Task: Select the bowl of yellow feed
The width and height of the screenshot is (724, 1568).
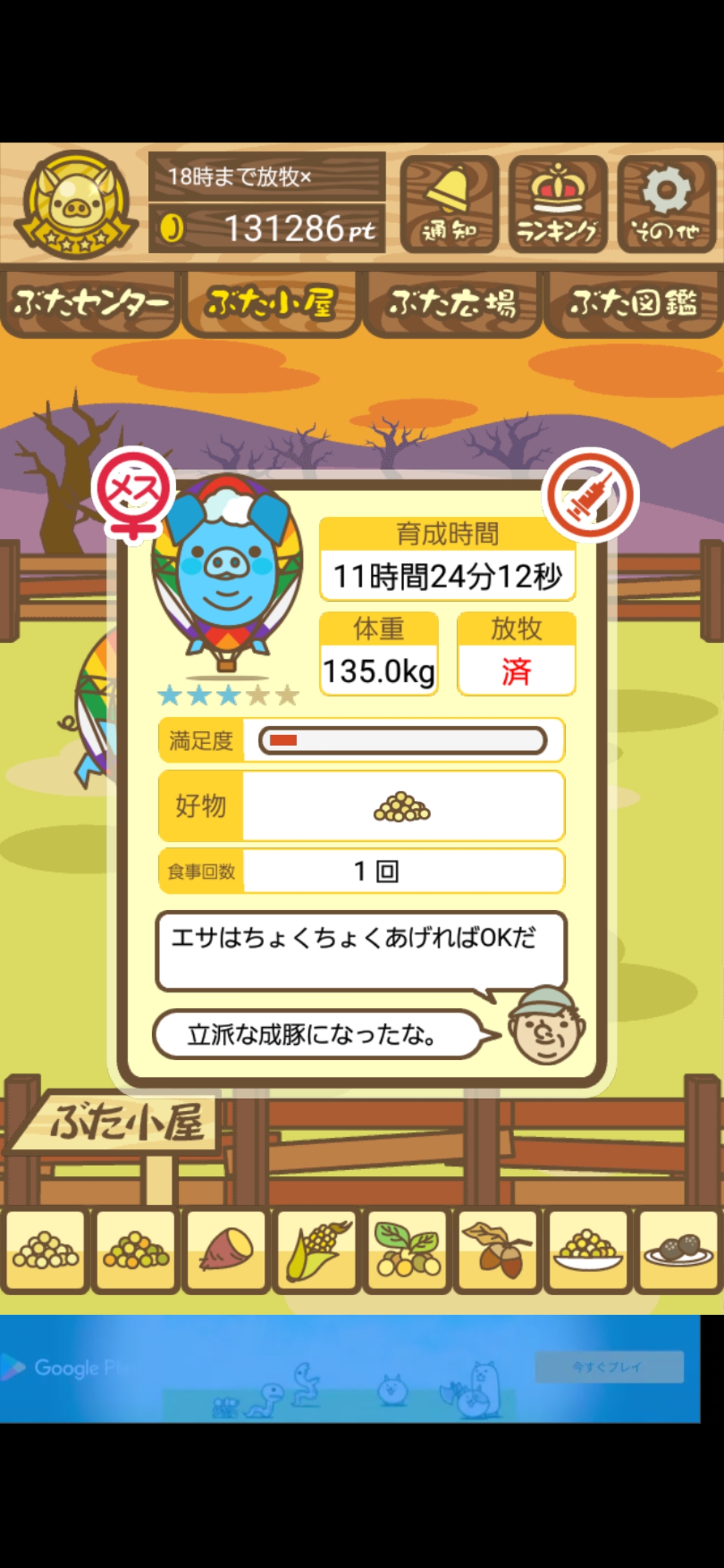Action: [x=589, y=1251]
